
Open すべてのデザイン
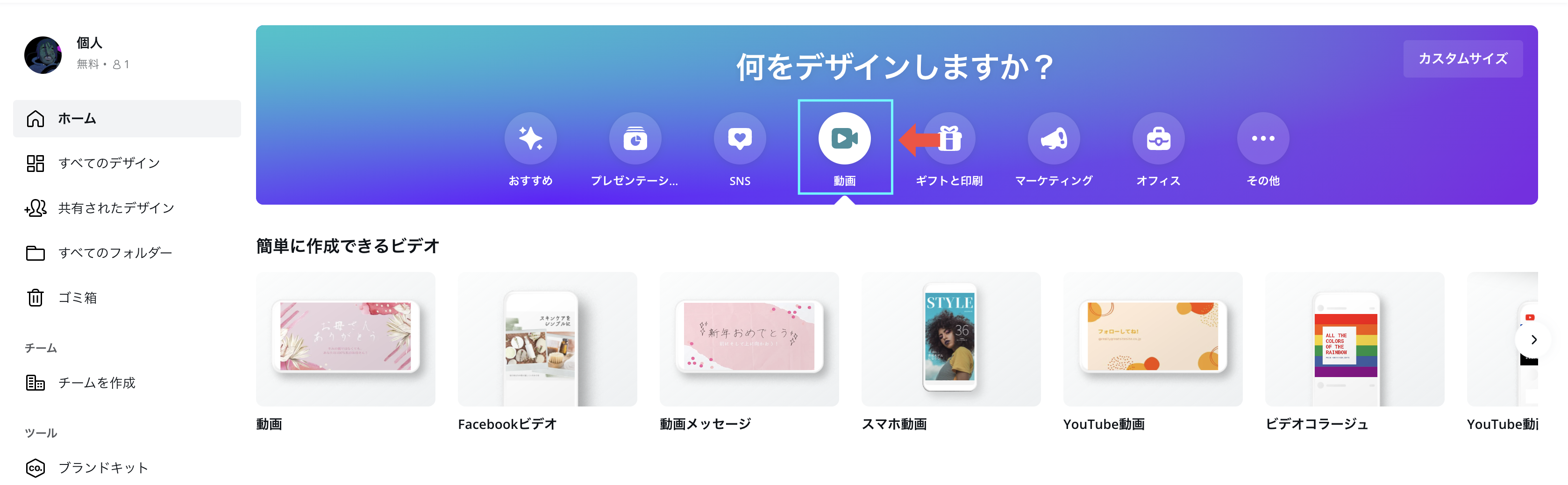point(108,163)
